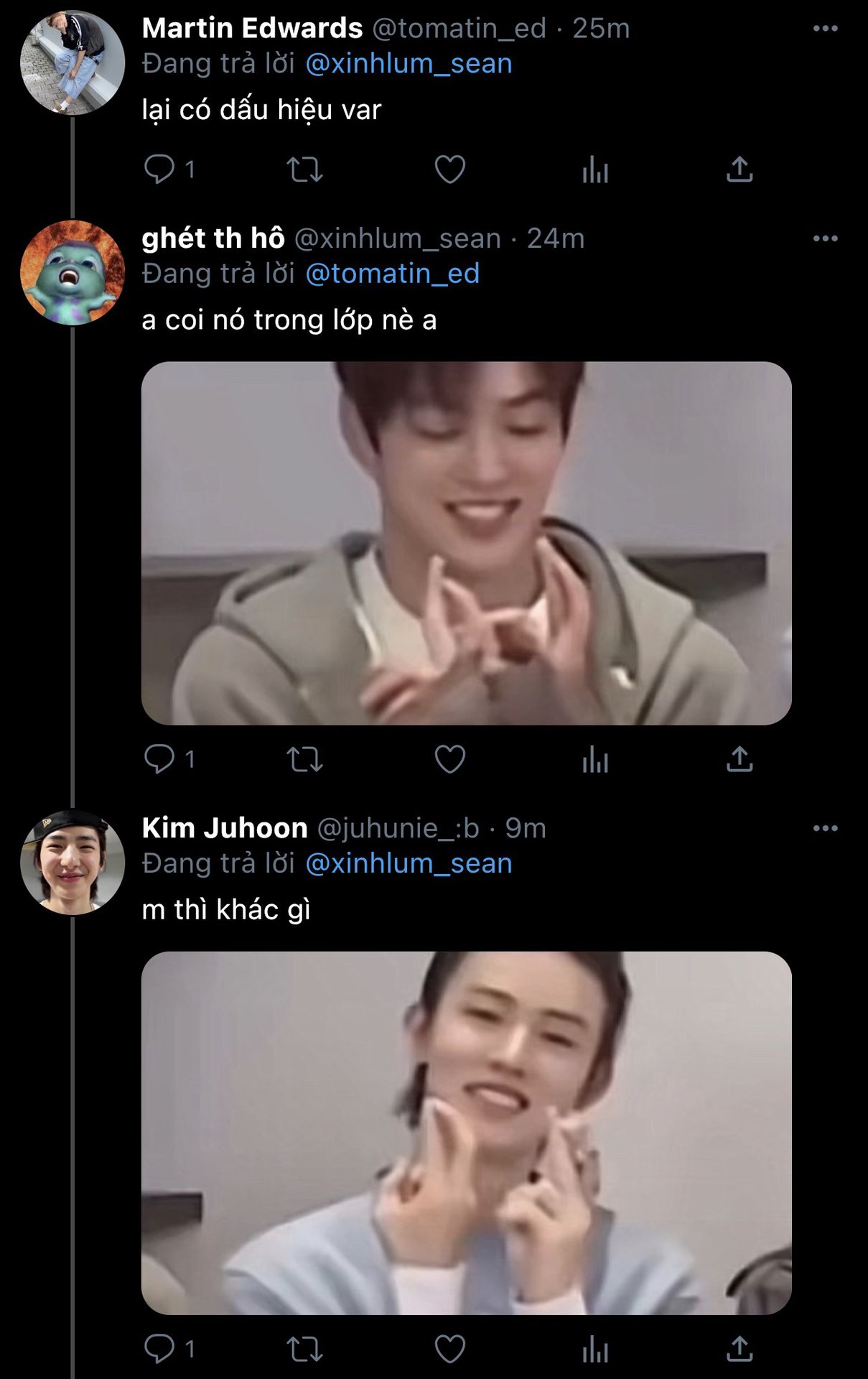Viewport: 868px width, 1379px height.
Task: Share ghét th hô's tweet
Action: (x=739, y=758)
